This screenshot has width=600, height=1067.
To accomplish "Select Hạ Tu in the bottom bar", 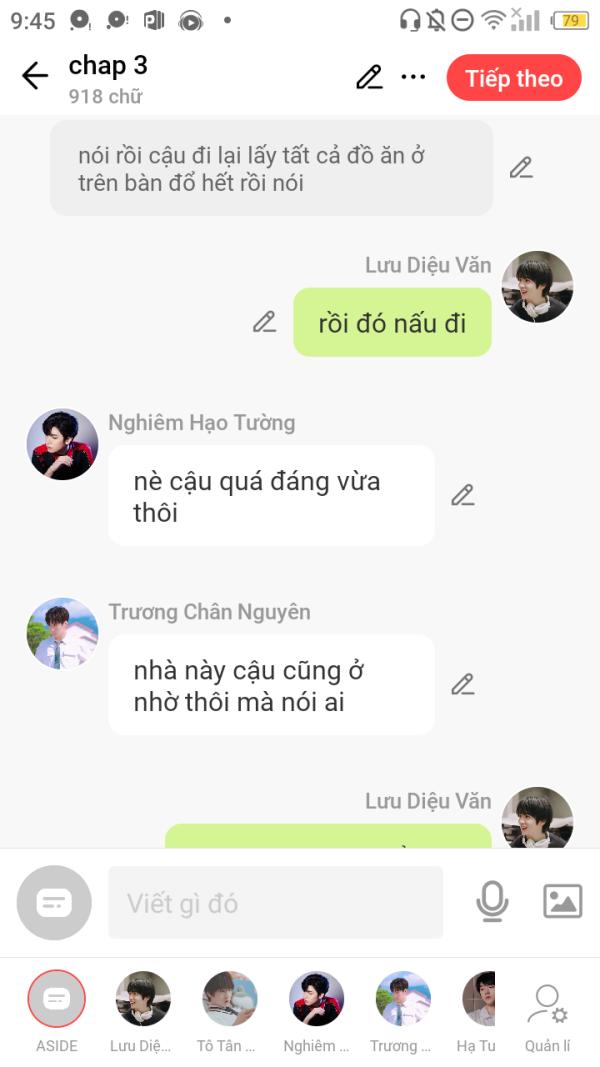I will coord(477,1012).
